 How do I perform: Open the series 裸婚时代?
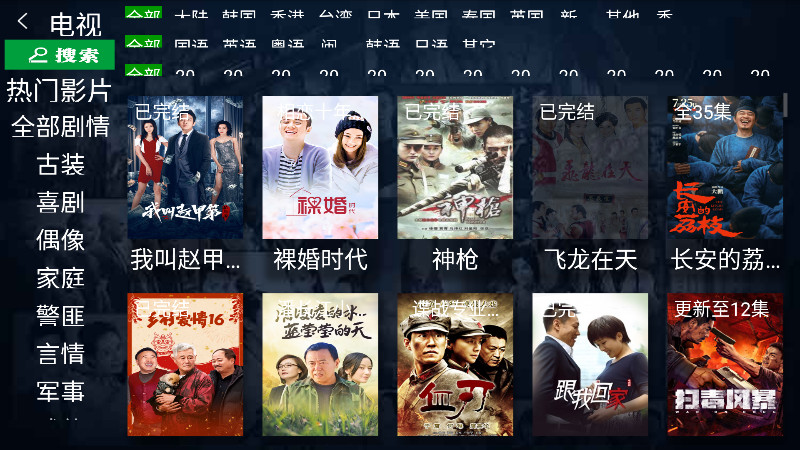[x=320, y=168]
